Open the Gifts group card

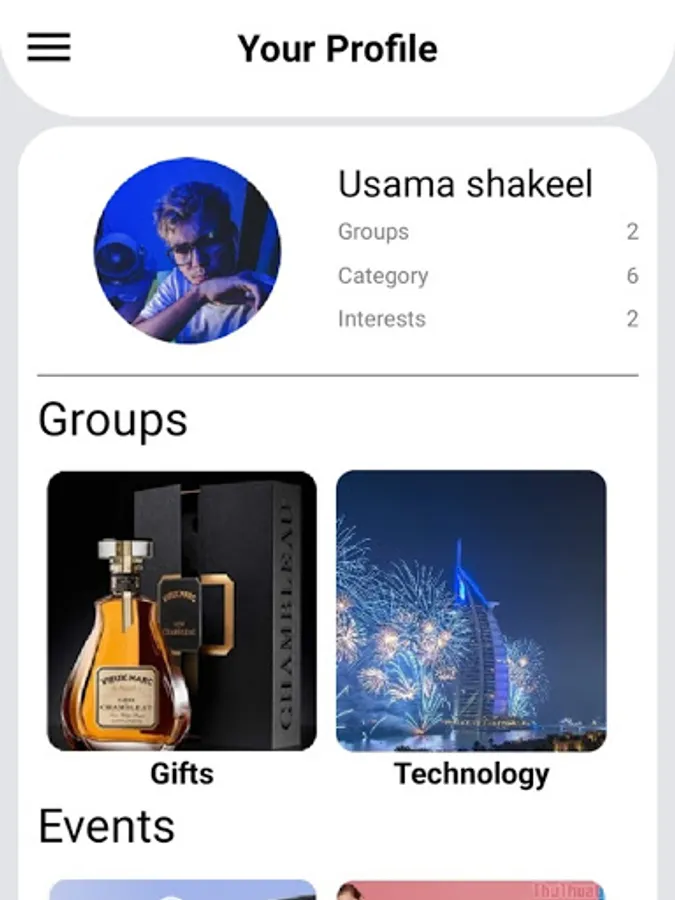point(182,611)
